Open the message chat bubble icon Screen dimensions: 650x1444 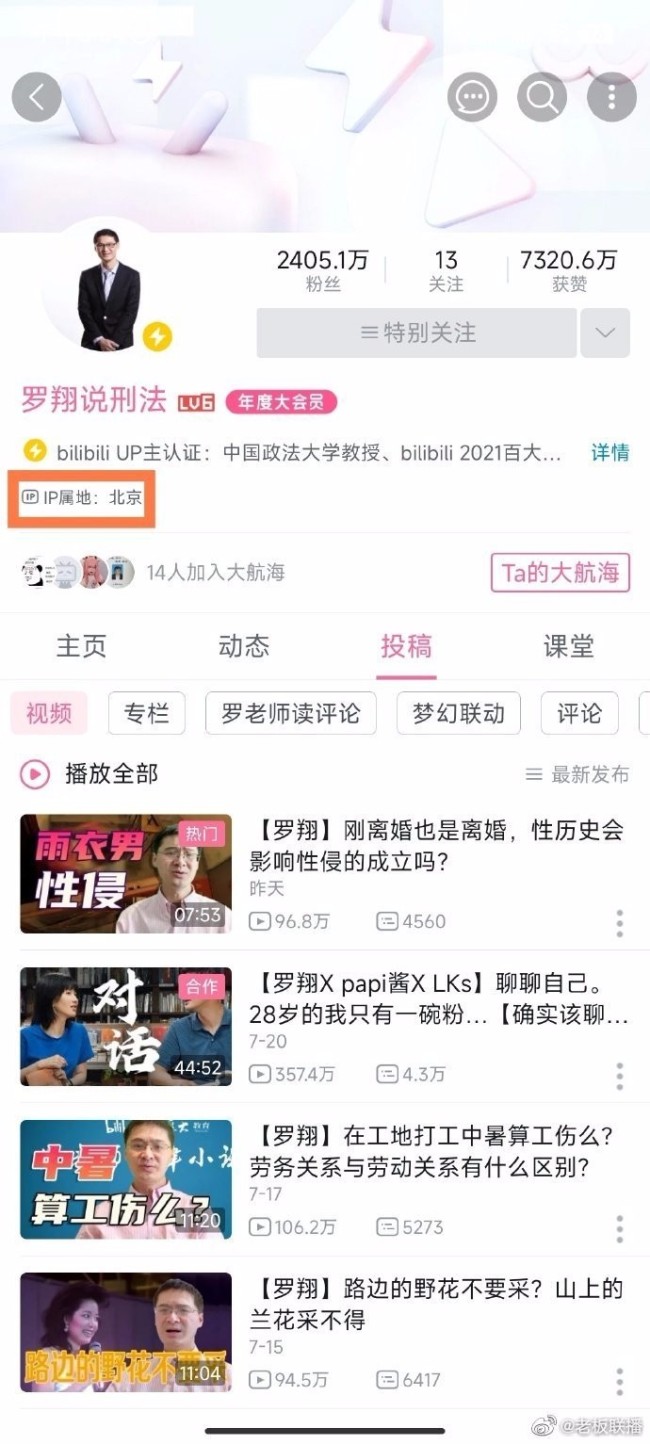pos(472,97)
